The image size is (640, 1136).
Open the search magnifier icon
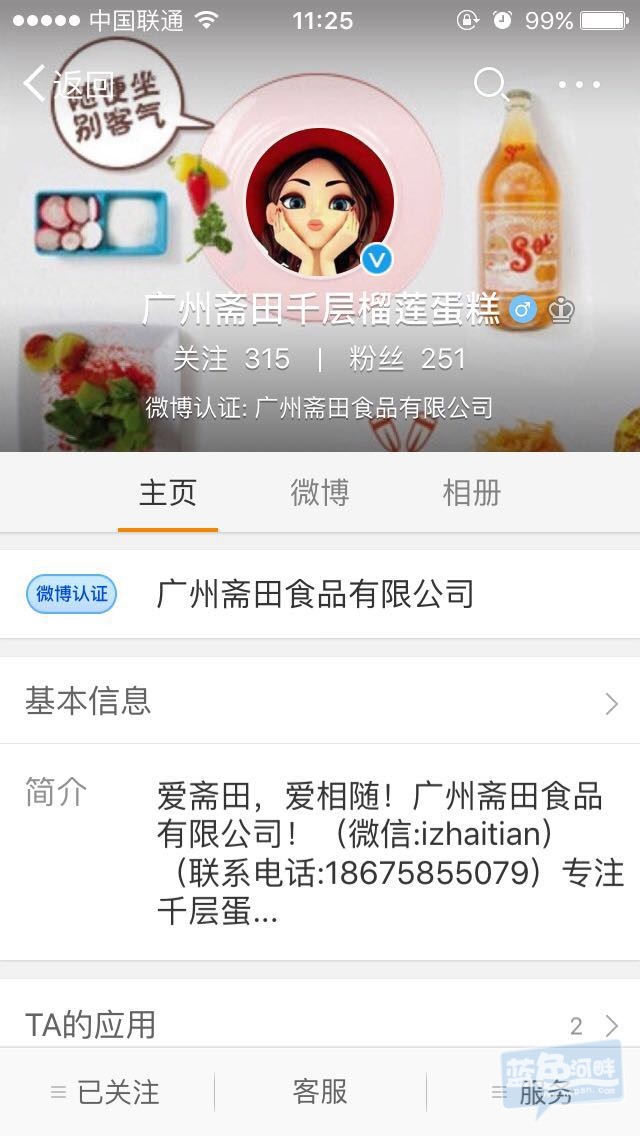point(490,84)
